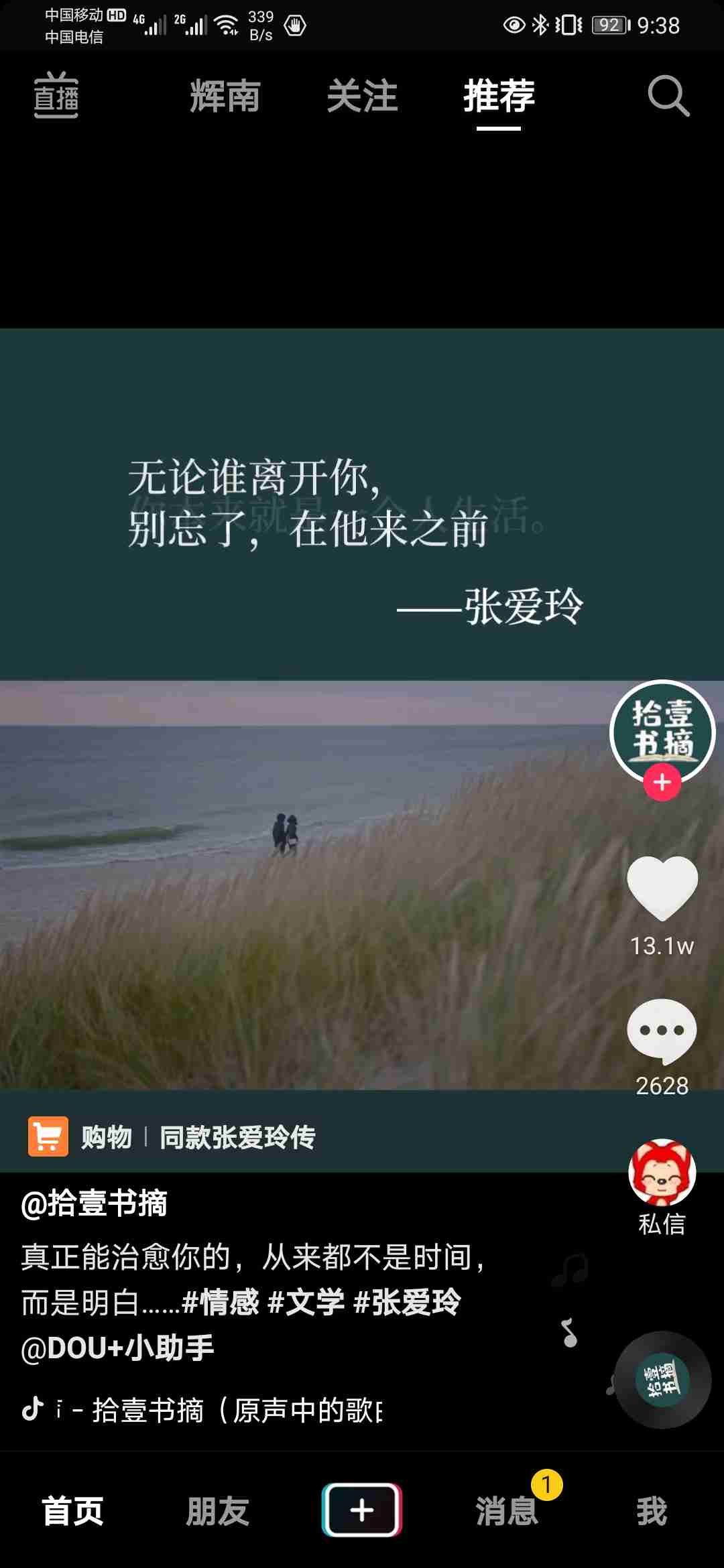Go to the 朋友 tab
The image size is (724, 1568).
(x=218, y=1511)
